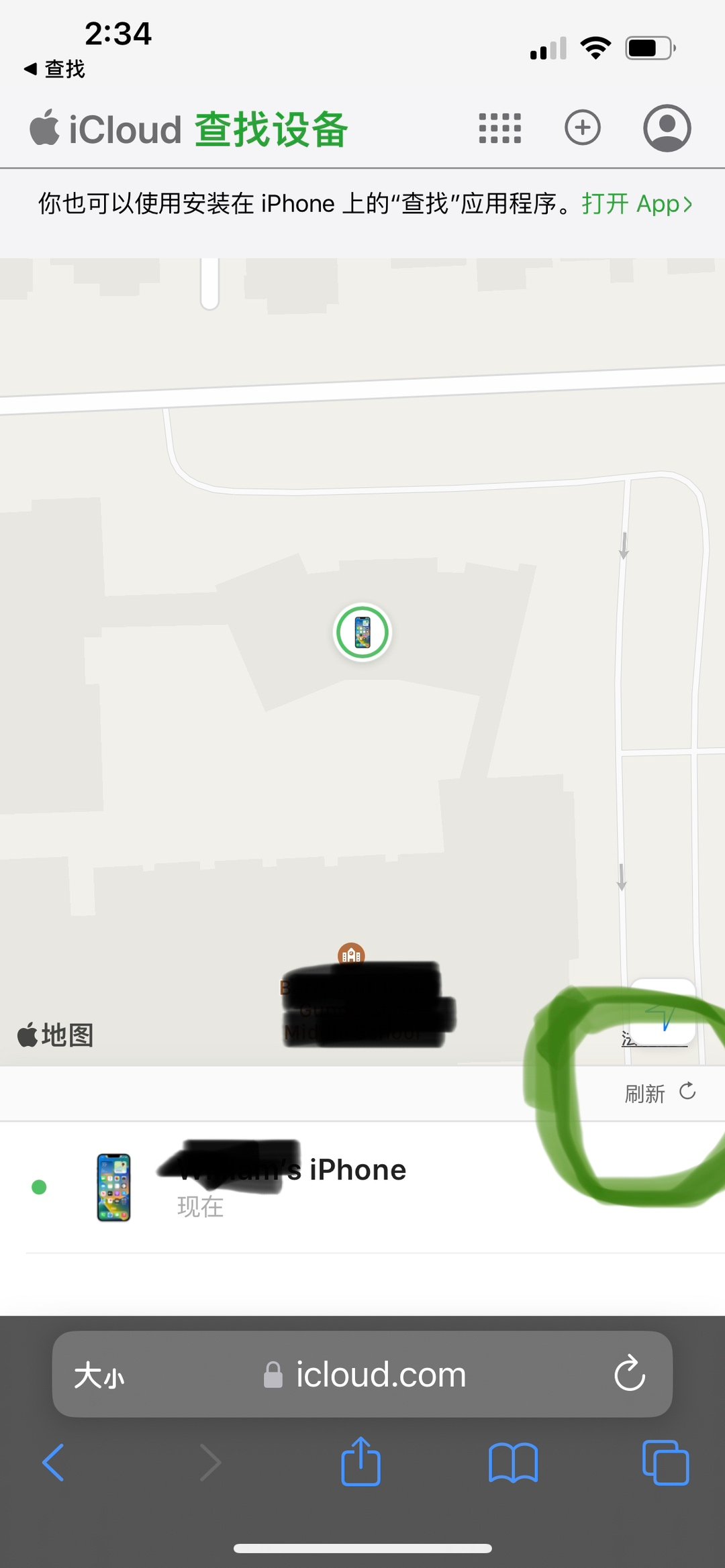
Task: Return to the 查找 app
Action: pos(55,69)
